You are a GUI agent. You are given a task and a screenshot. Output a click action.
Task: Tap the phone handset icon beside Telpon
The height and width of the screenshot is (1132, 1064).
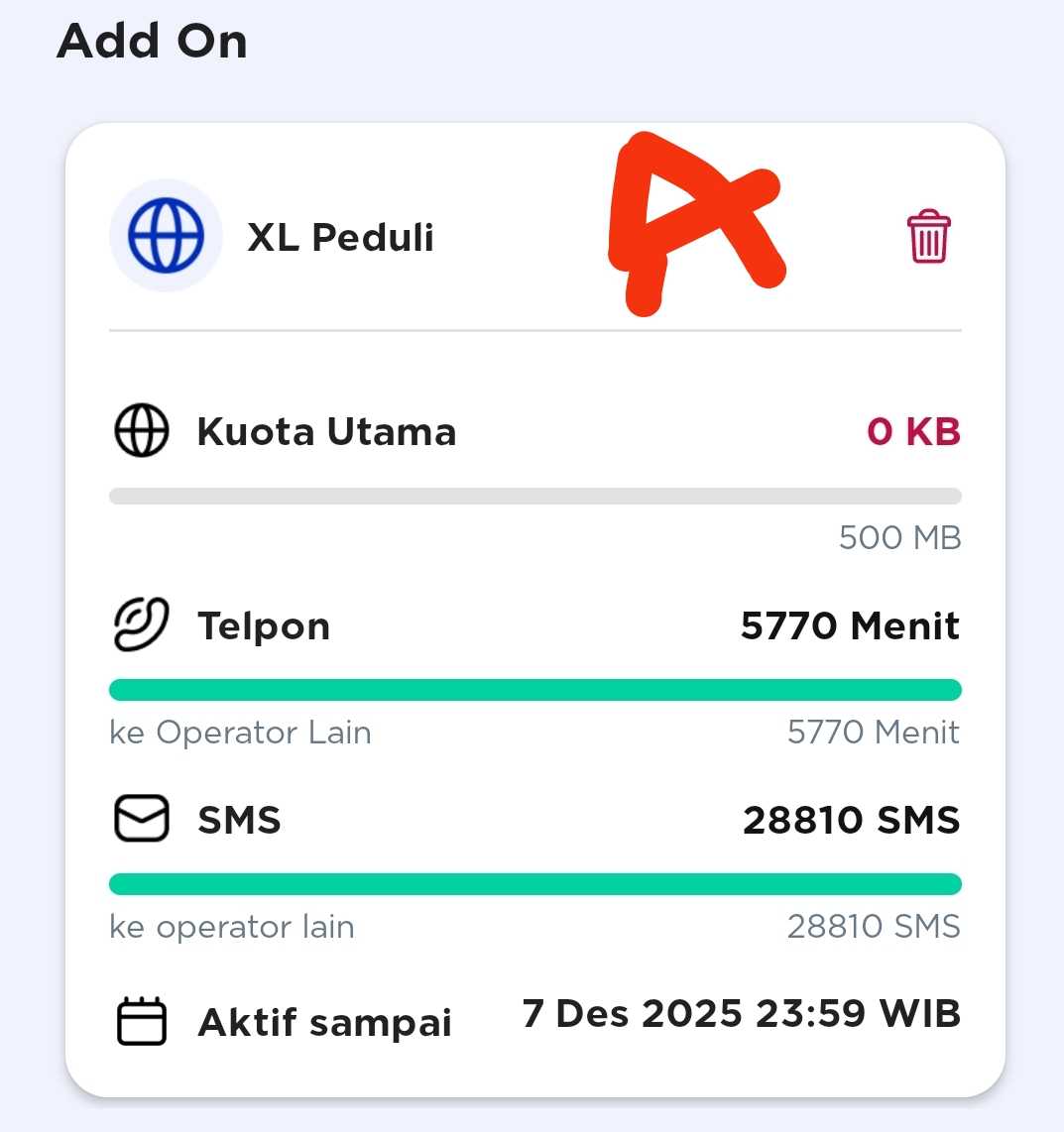click(142, 625)
